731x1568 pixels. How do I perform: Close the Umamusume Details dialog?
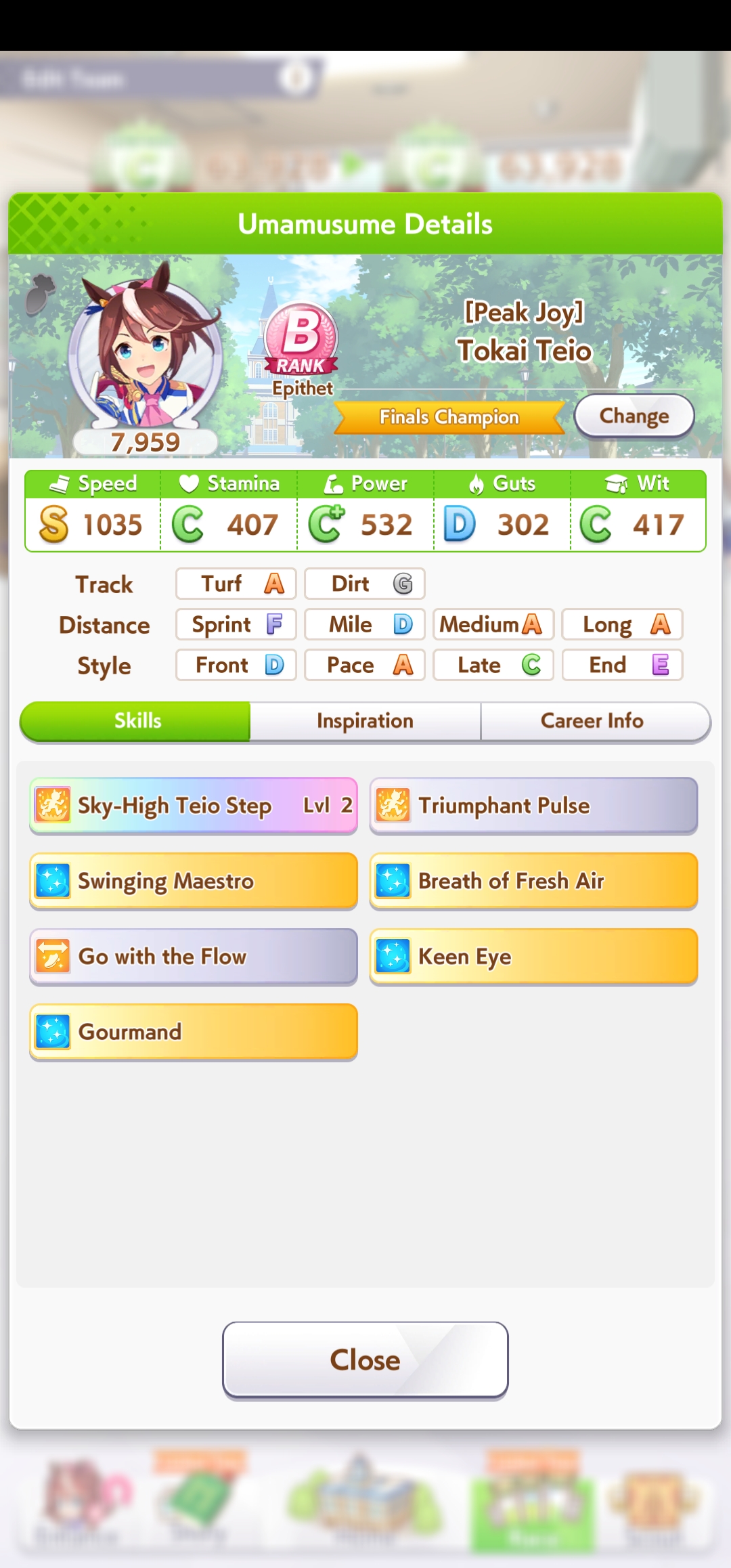pyautogui.click(x=365, y=1359)
